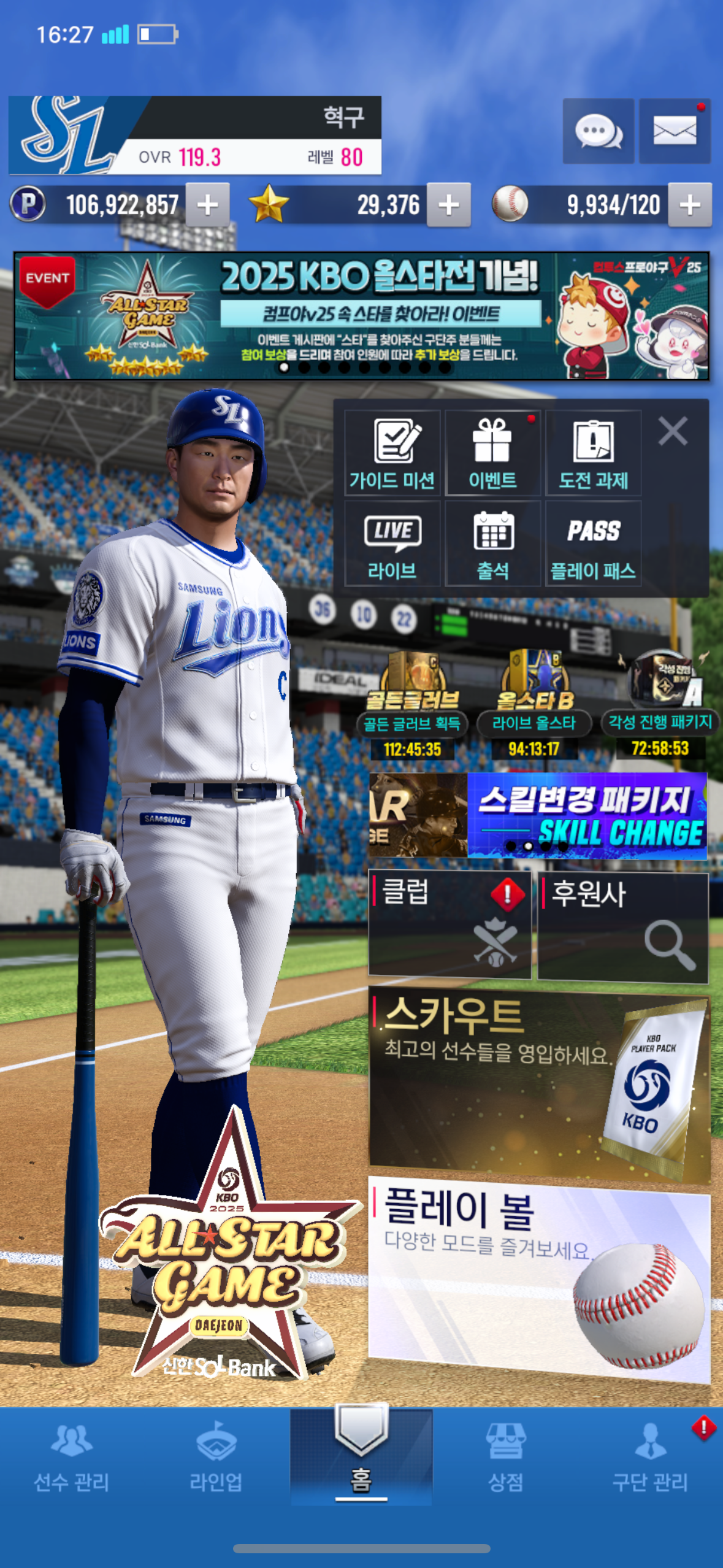Open the 스킬변경 패키지 Skill Change banner
This screenshot has height=1568, width=723.
[x=587, y=815]
